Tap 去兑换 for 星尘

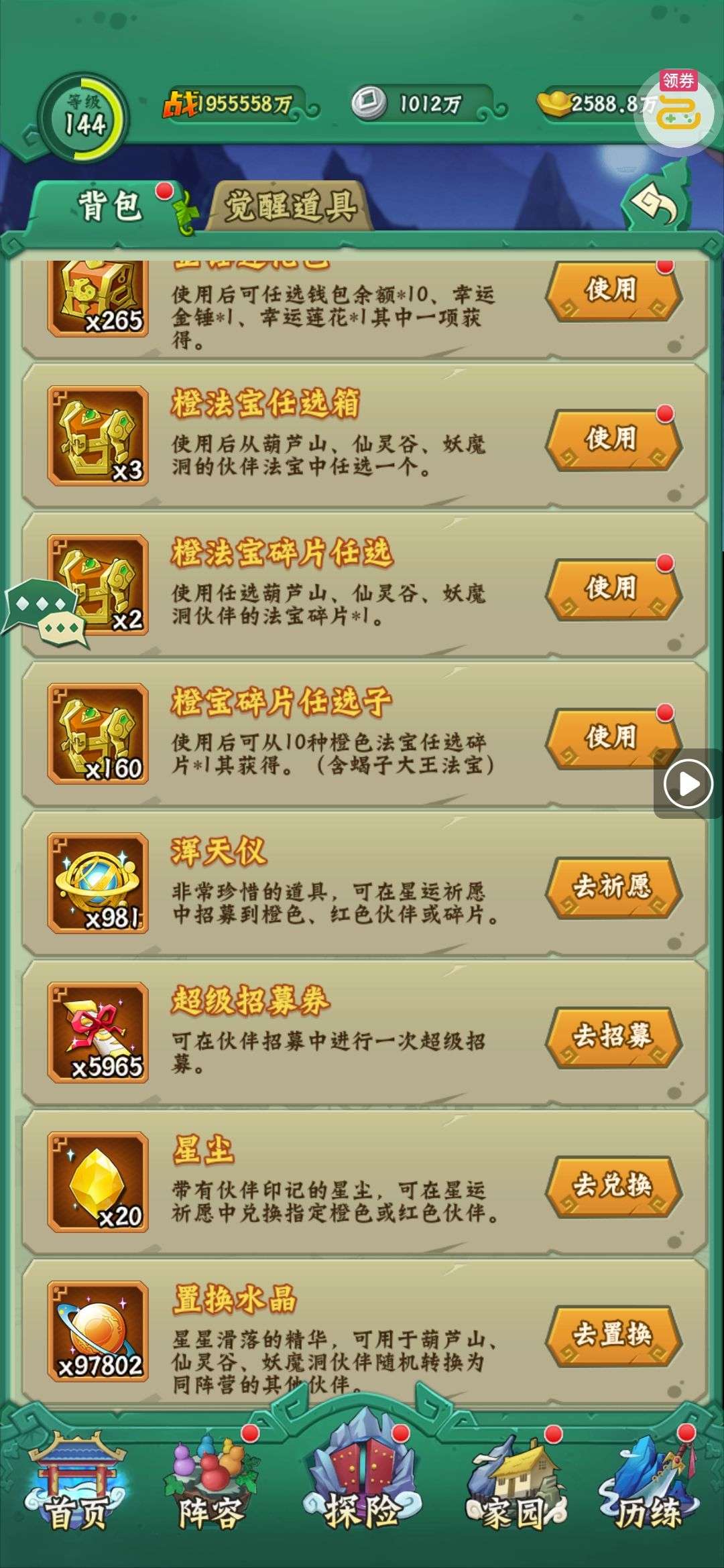tap(613, 1185)
